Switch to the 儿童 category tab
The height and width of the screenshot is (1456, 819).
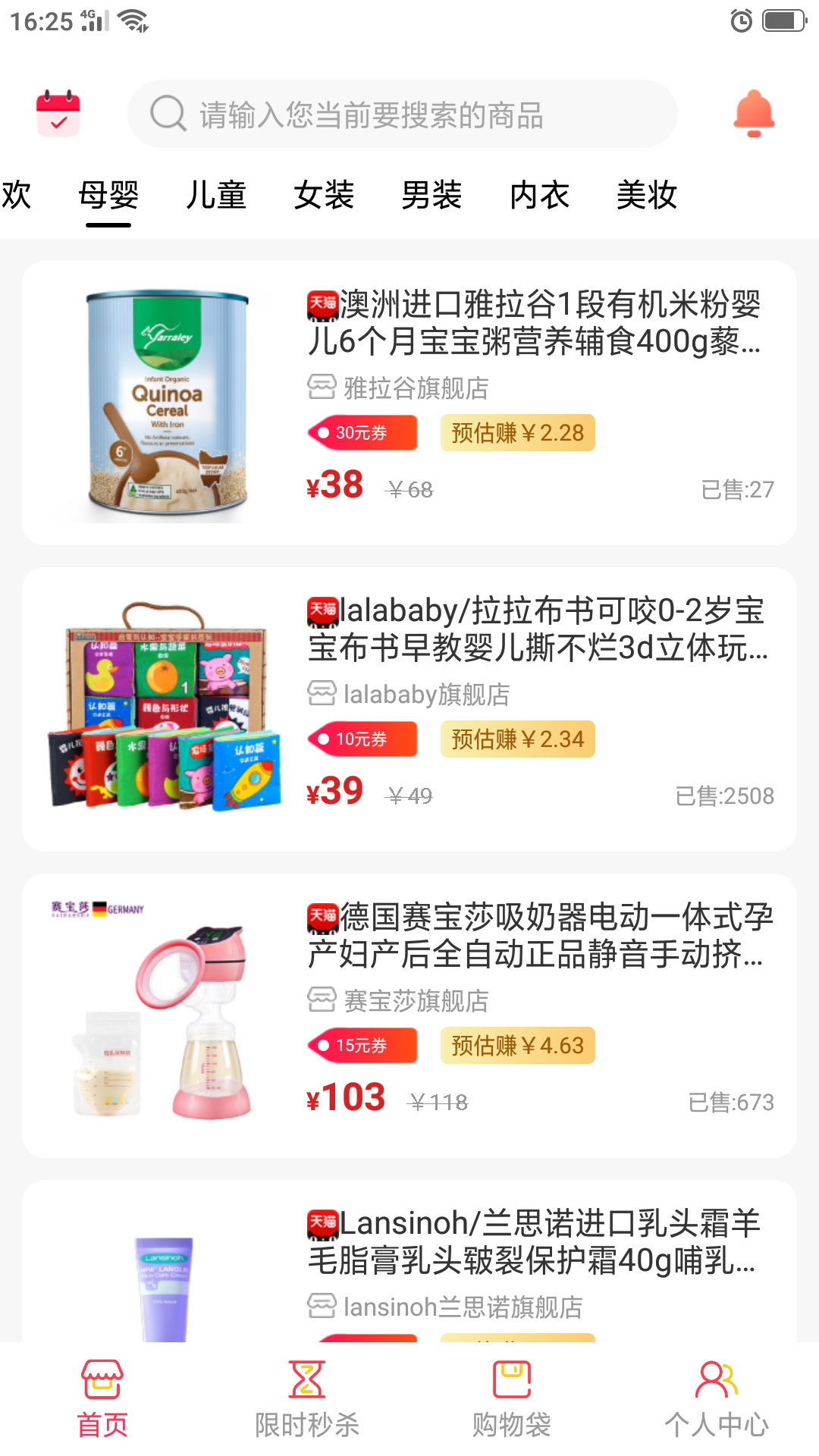coord(216,196)
